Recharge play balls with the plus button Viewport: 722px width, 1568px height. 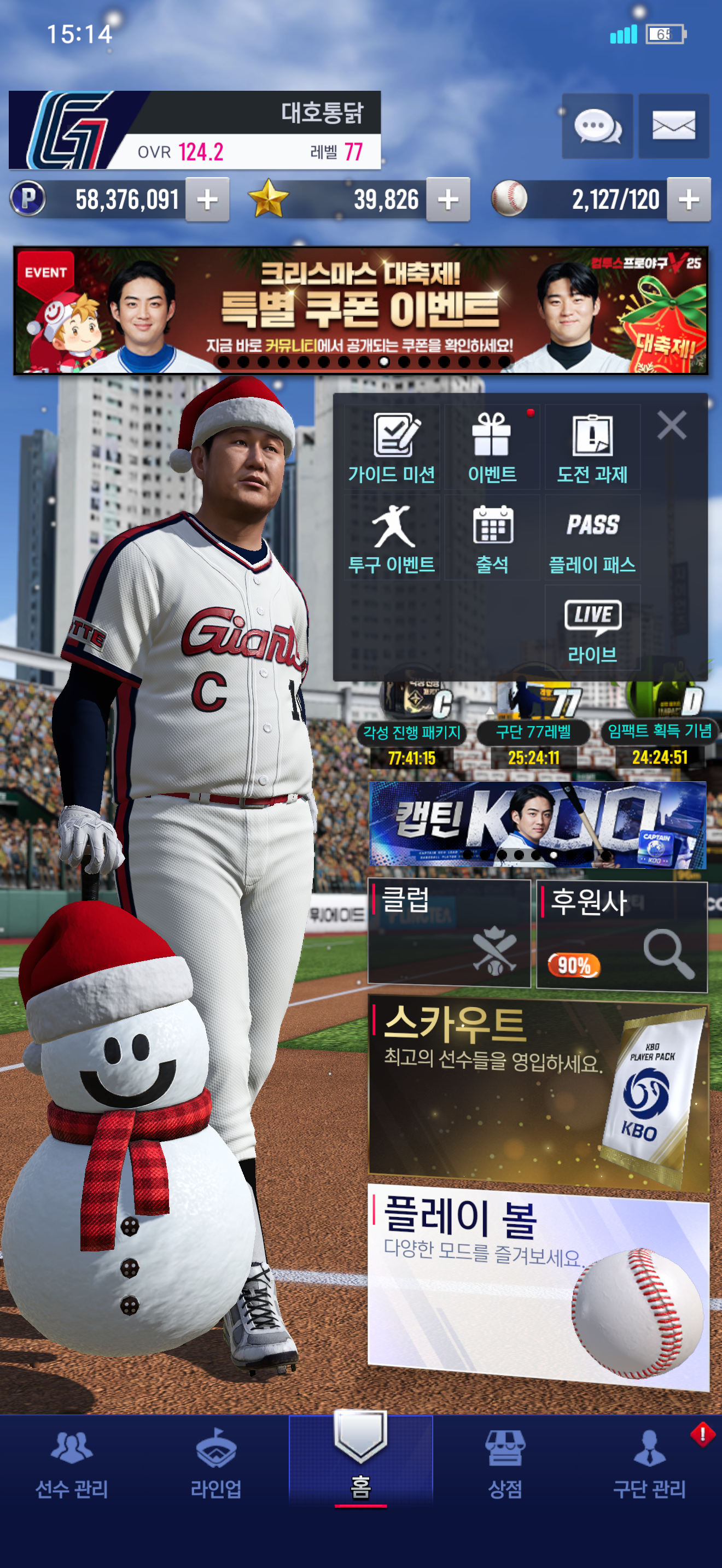(x=689, y=200)
